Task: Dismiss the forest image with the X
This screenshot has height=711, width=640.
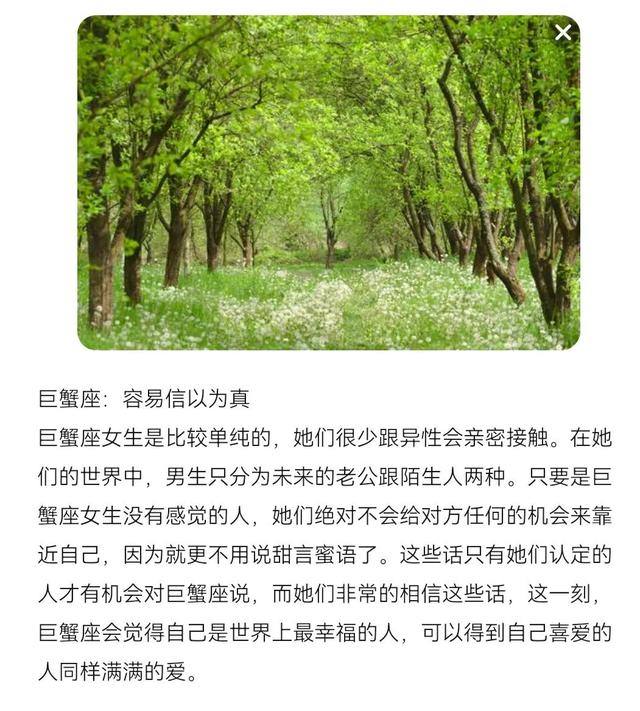Action: coord(563,33)
